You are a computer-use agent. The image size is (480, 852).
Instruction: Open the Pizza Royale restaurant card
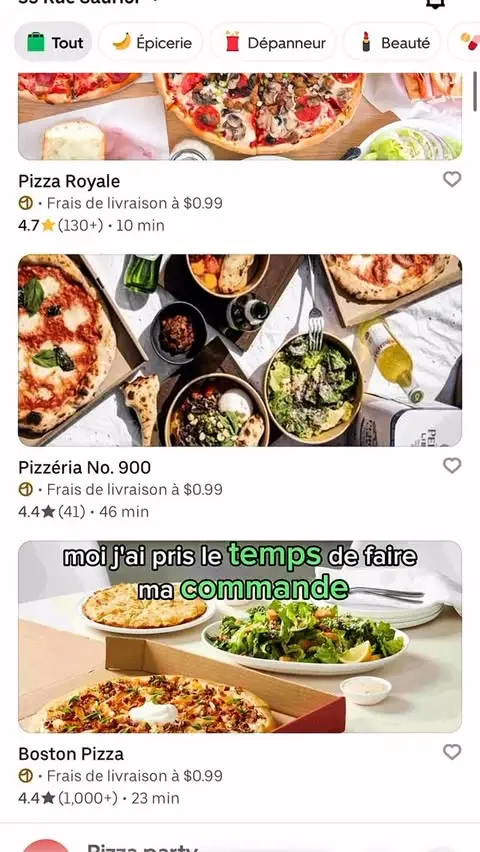click(x=240, y=154)
